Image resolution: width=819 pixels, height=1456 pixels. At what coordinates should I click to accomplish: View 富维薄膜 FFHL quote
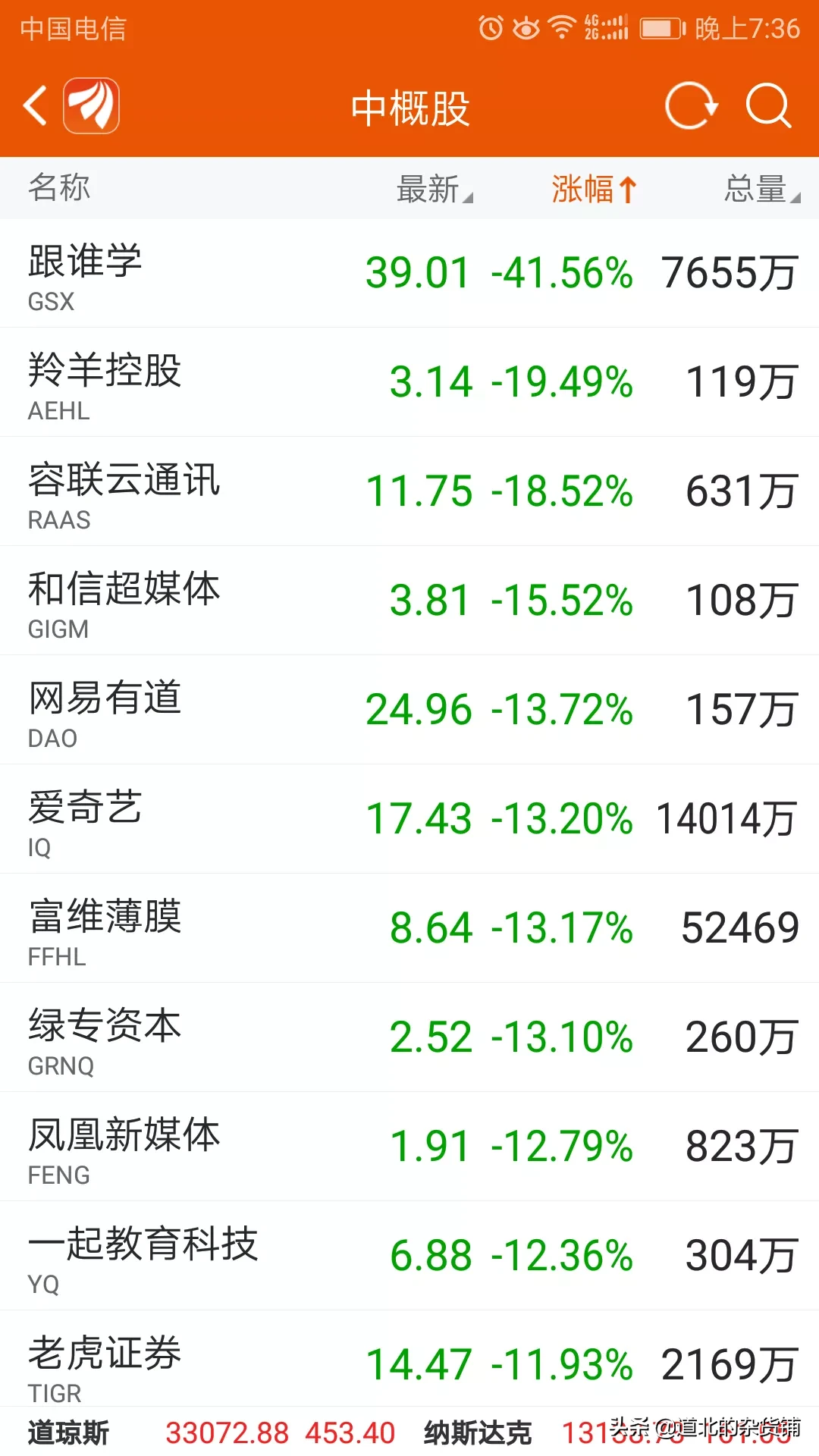pos(409,928)
